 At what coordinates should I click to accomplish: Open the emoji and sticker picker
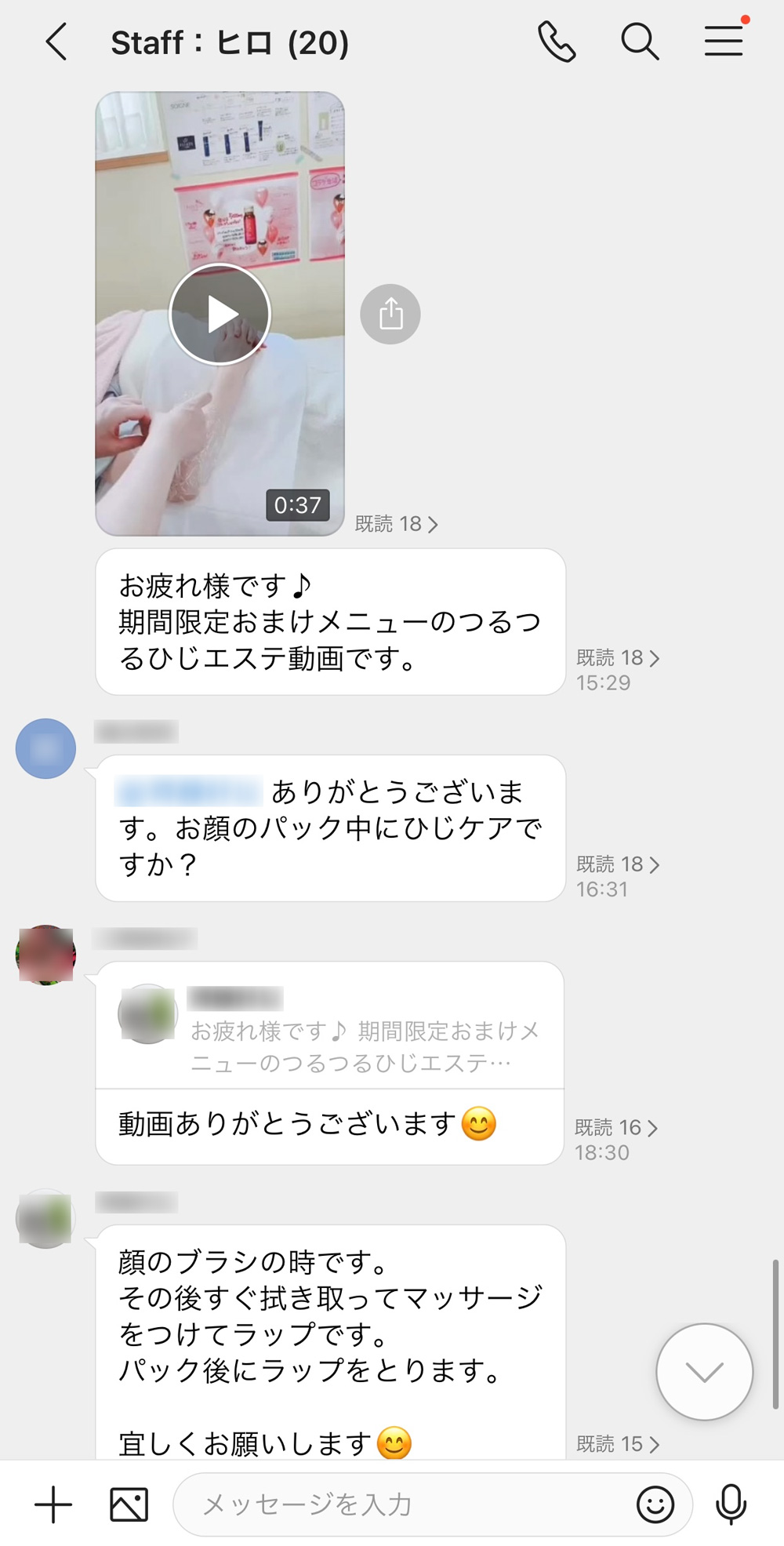pos(655,1504)
